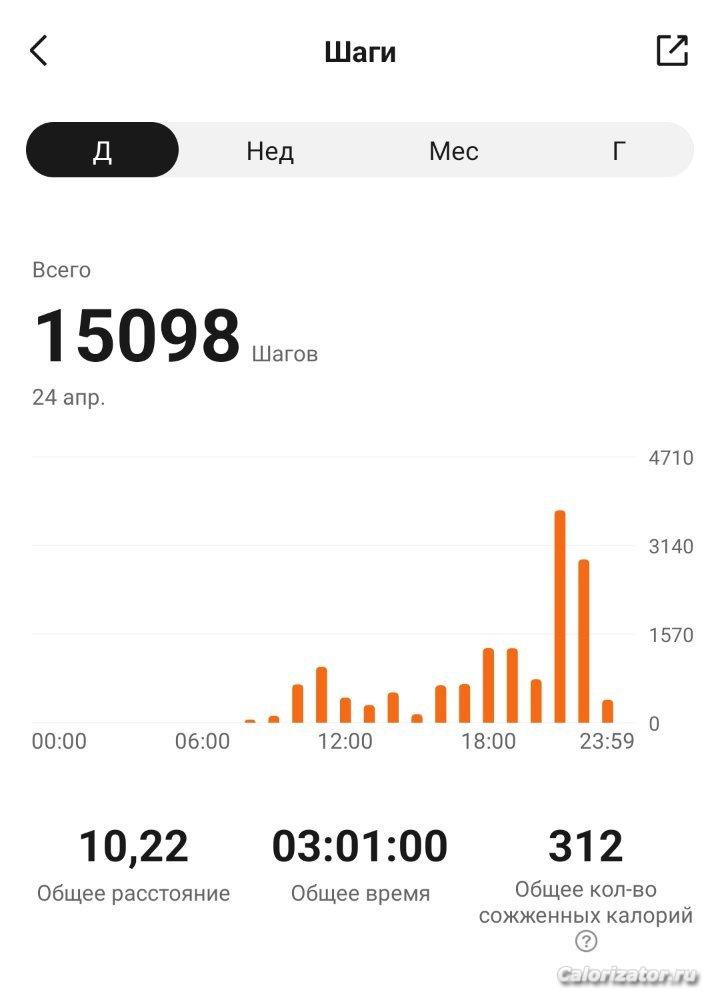Switch to the Нед weekly view
The height and width of the screenshot is (996, 720).
coord(270,151)
